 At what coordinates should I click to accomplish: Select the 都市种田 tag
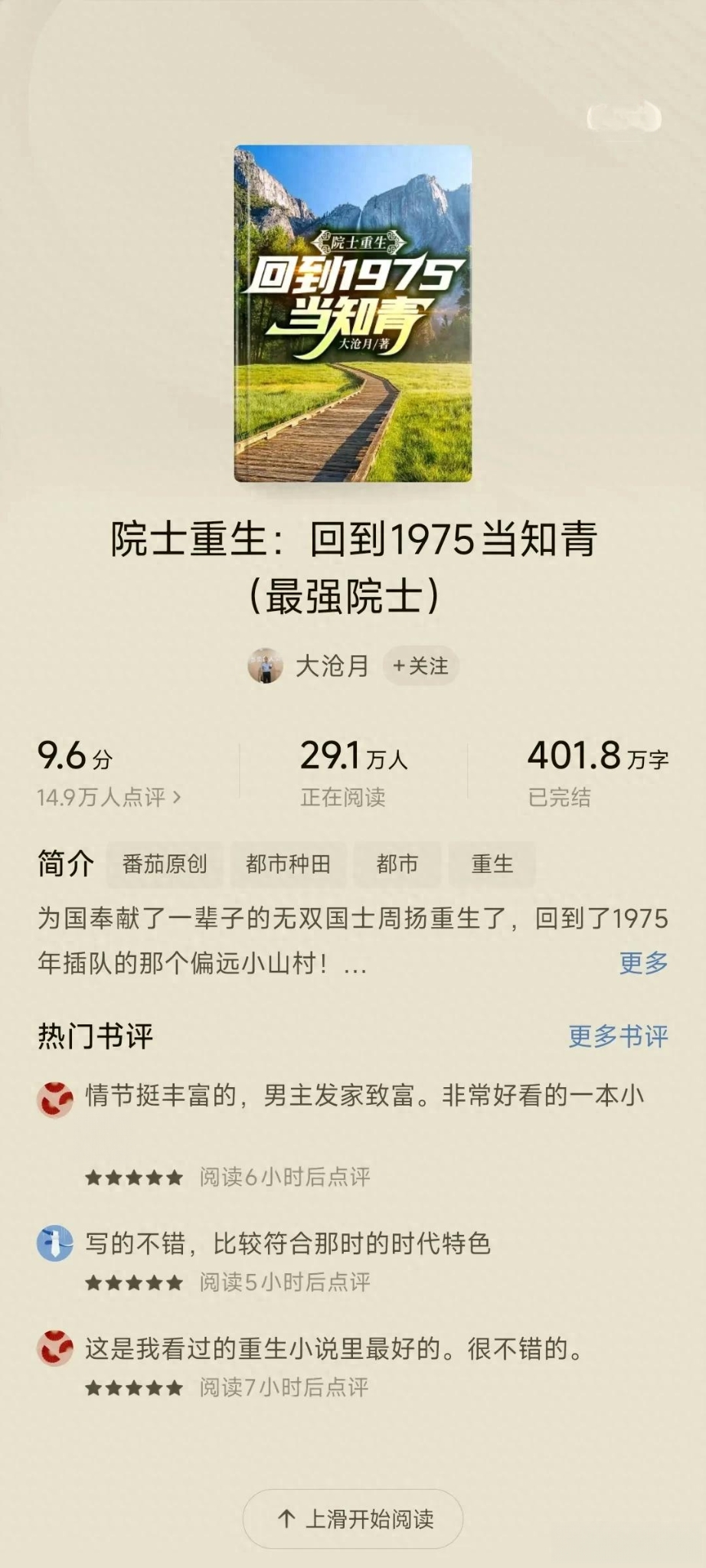[288, 864]
